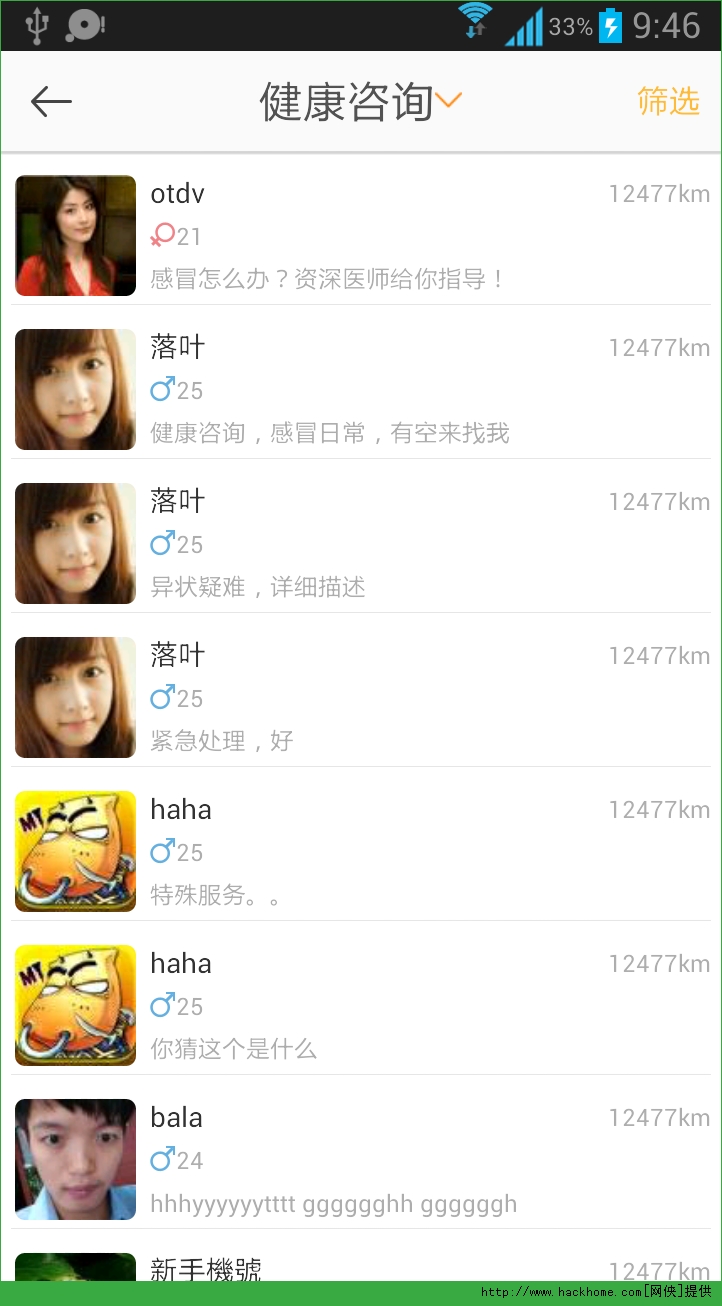Select 落叶's post 异状疑难，详细描述
This screenshot has width=722, height=1306.
click(x=360, y=544)
